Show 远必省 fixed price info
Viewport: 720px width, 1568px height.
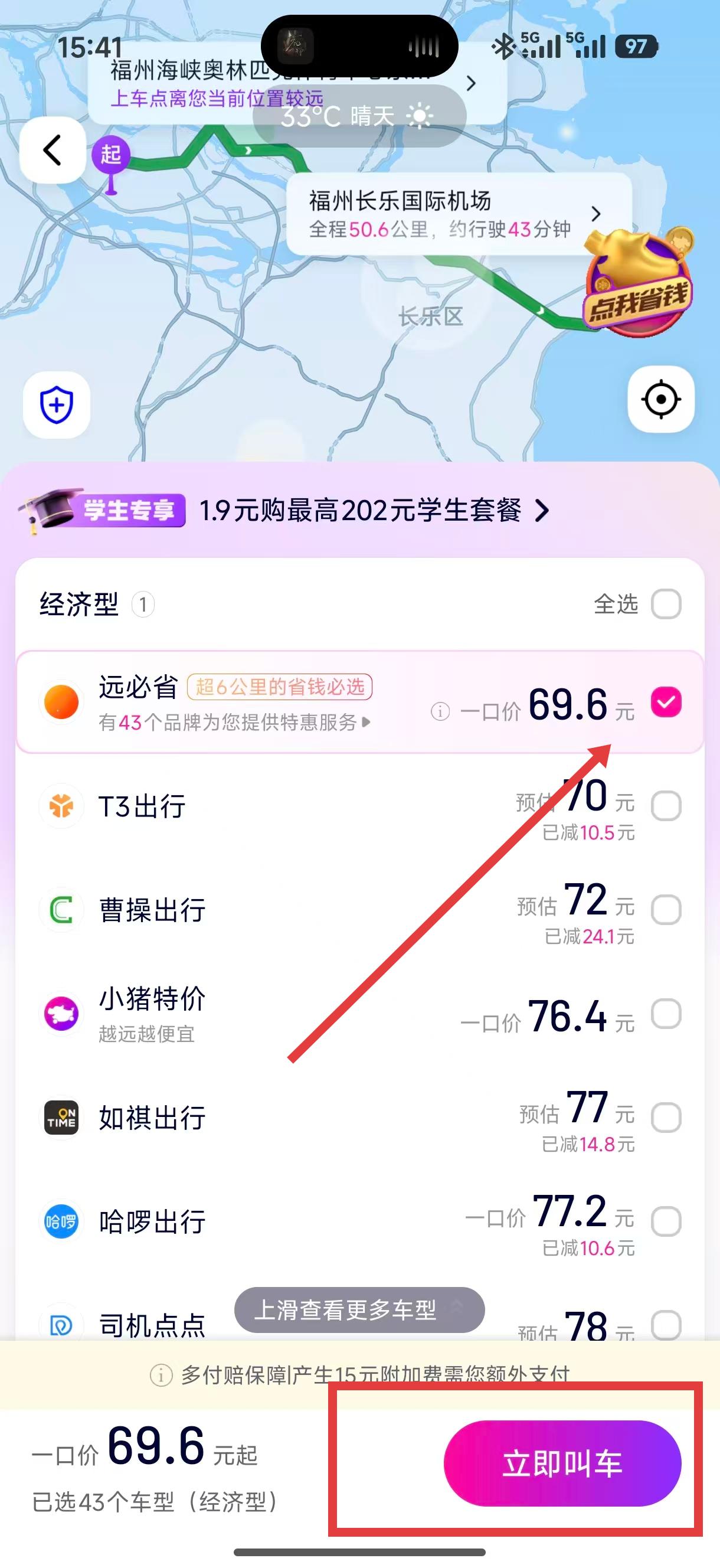(x=440, y=711)
